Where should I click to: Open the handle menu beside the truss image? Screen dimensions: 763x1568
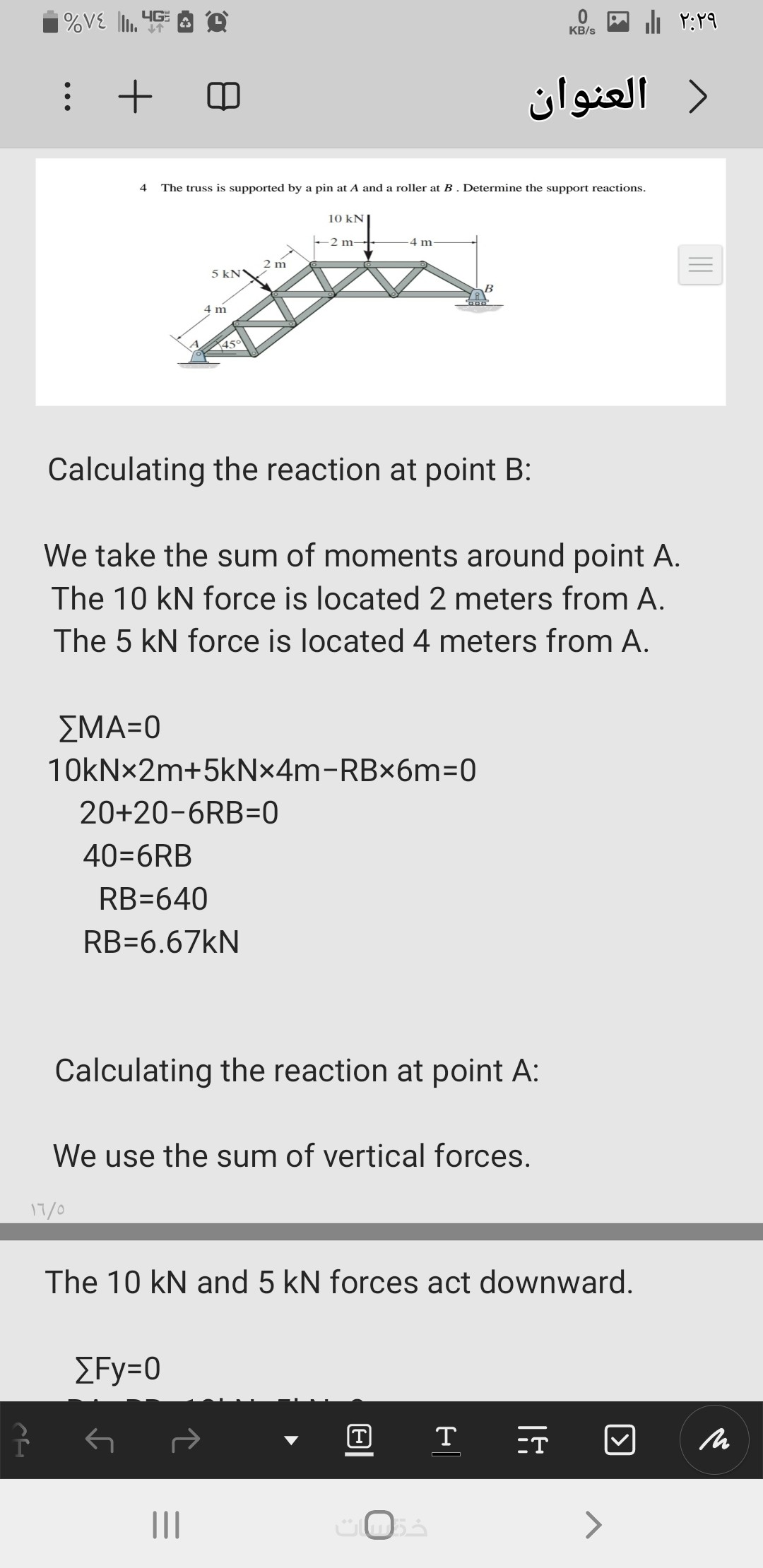click(700, 265)
